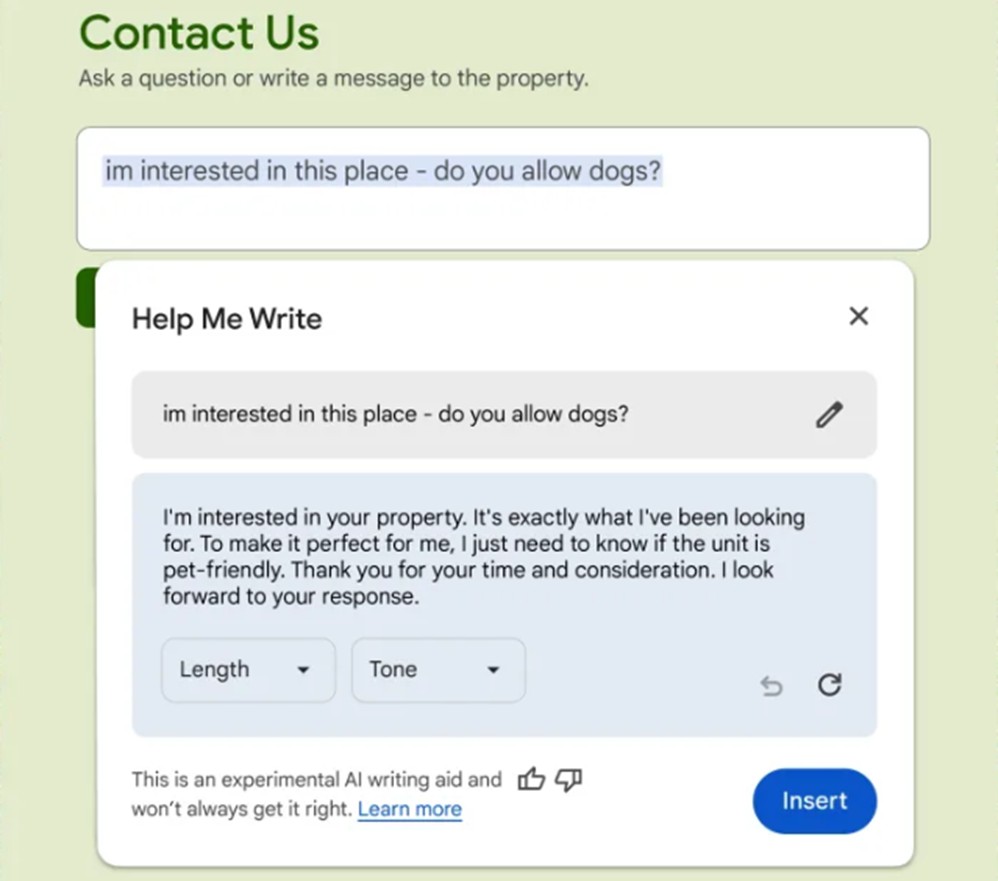The width and height of the screenshot is (998, 881).
Task: Undo the last generated suggestion
Action: tap(771, 686)
